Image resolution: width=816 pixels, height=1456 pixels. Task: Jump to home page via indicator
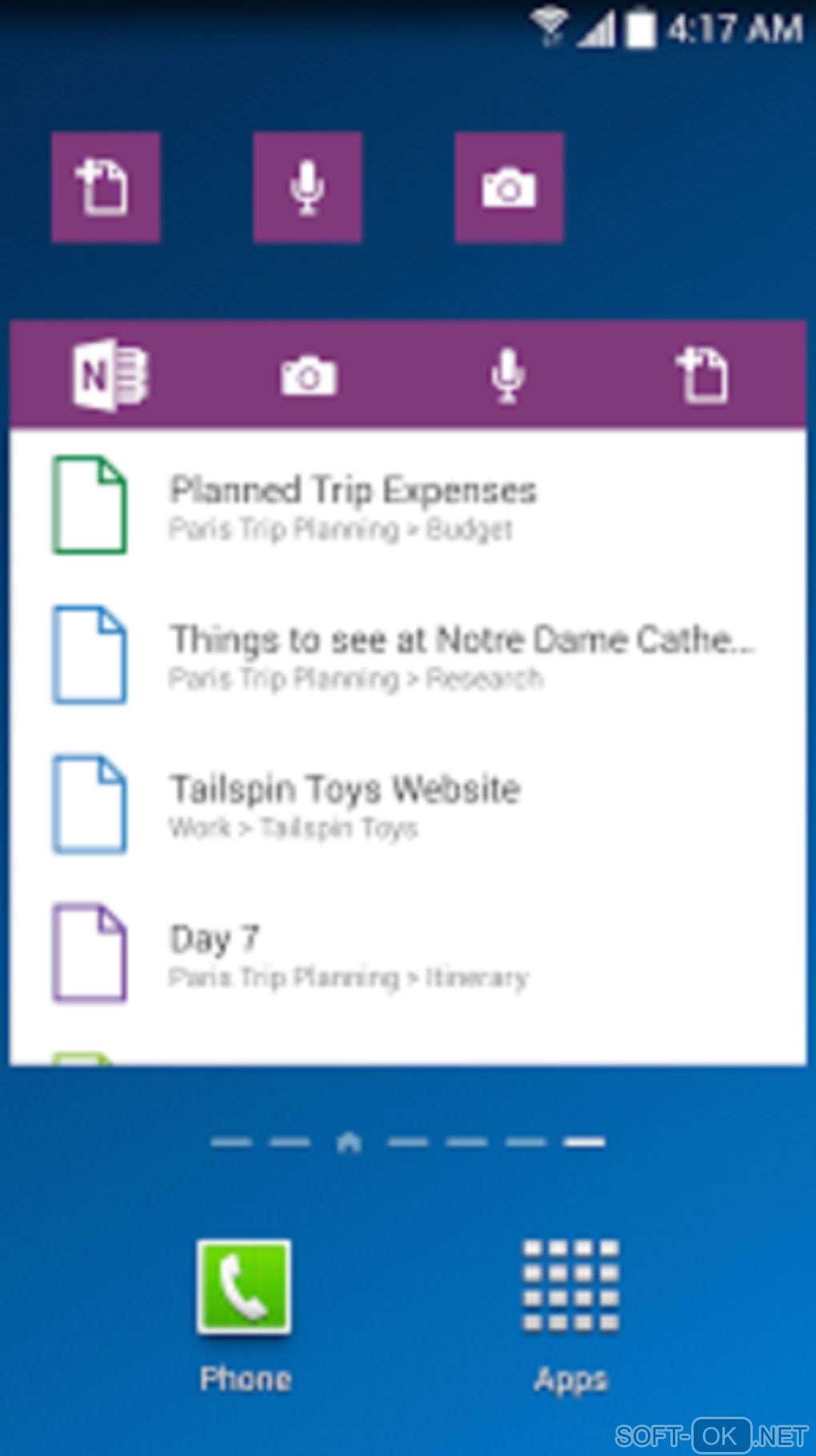coord(349,1142)
